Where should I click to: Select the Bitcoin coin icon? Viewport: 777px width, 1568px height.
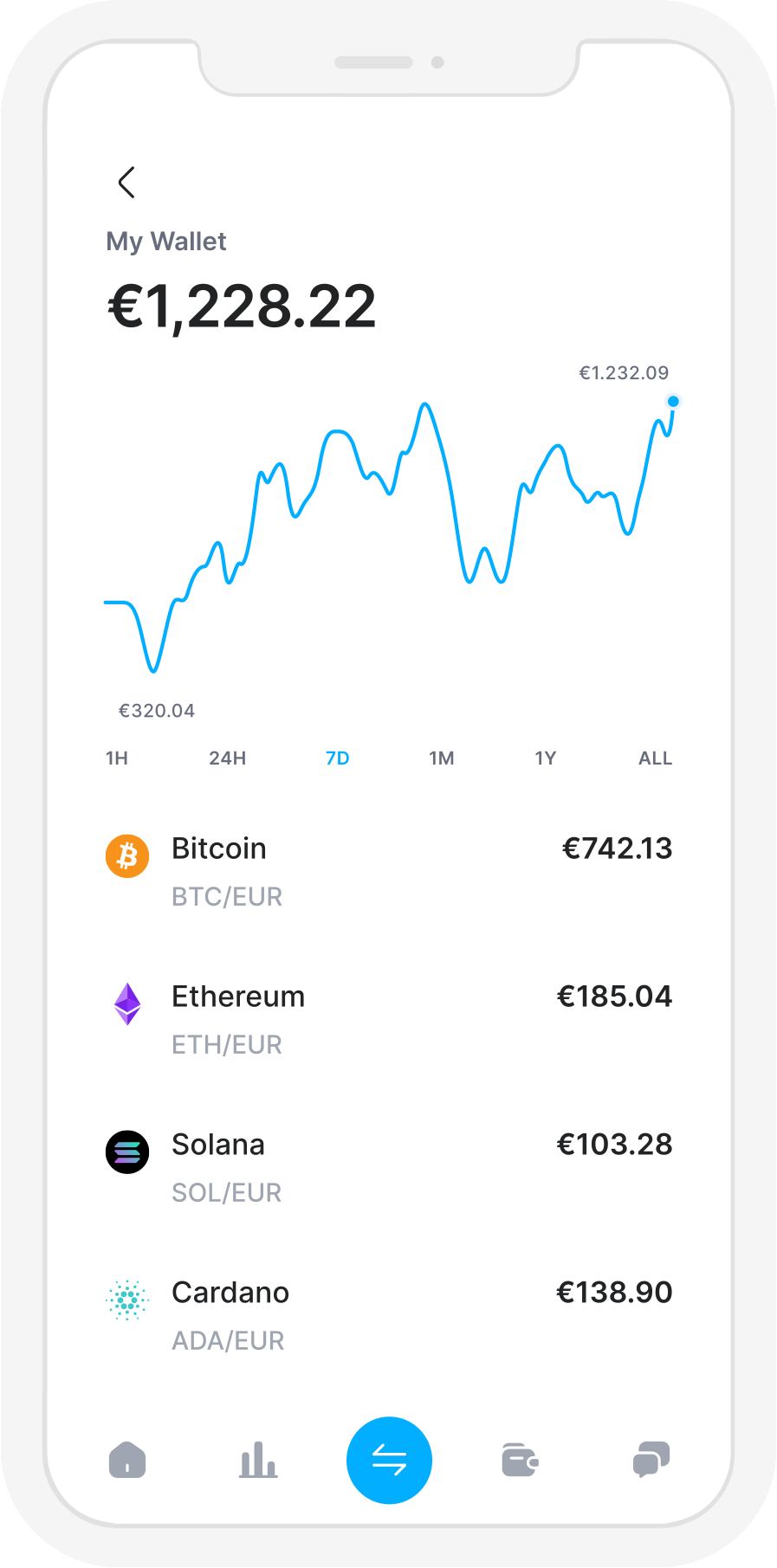coord(126,856)
